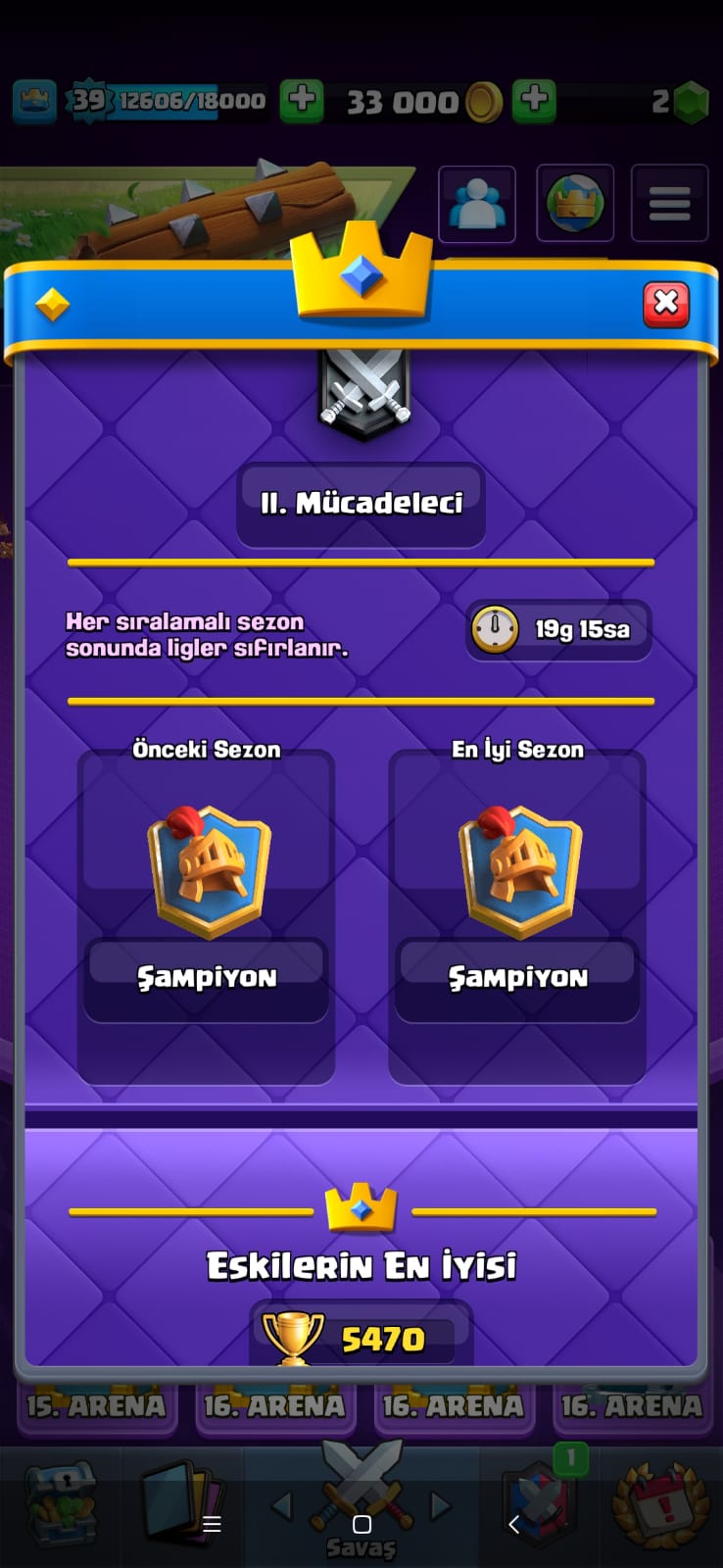The width and height of the screenshot is (723, 1568).
Task: Close the league info popup
Action: pos(666,304)
